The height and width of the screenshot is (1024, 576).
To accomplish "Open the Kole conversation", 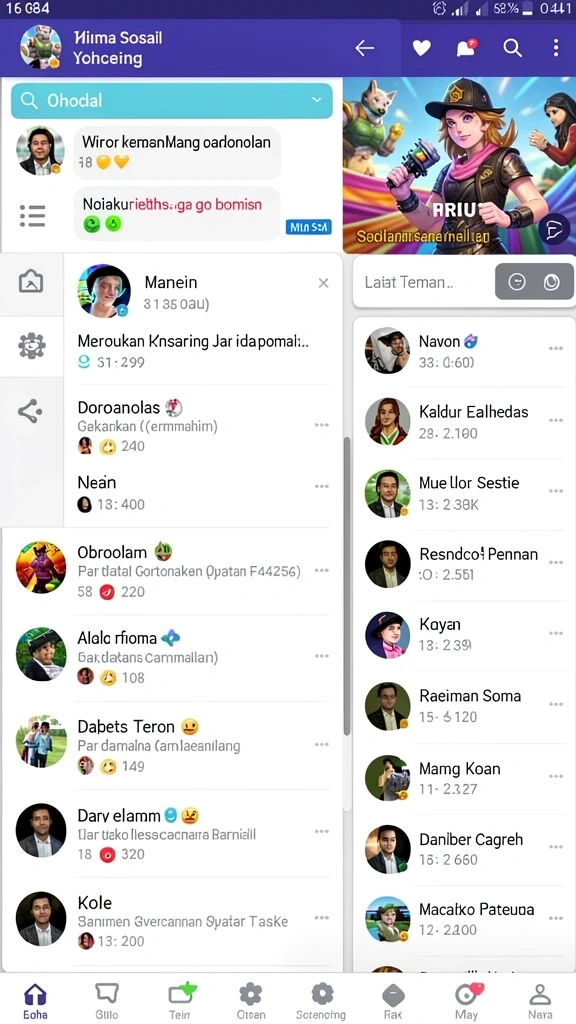I will (x=172, y=921).
